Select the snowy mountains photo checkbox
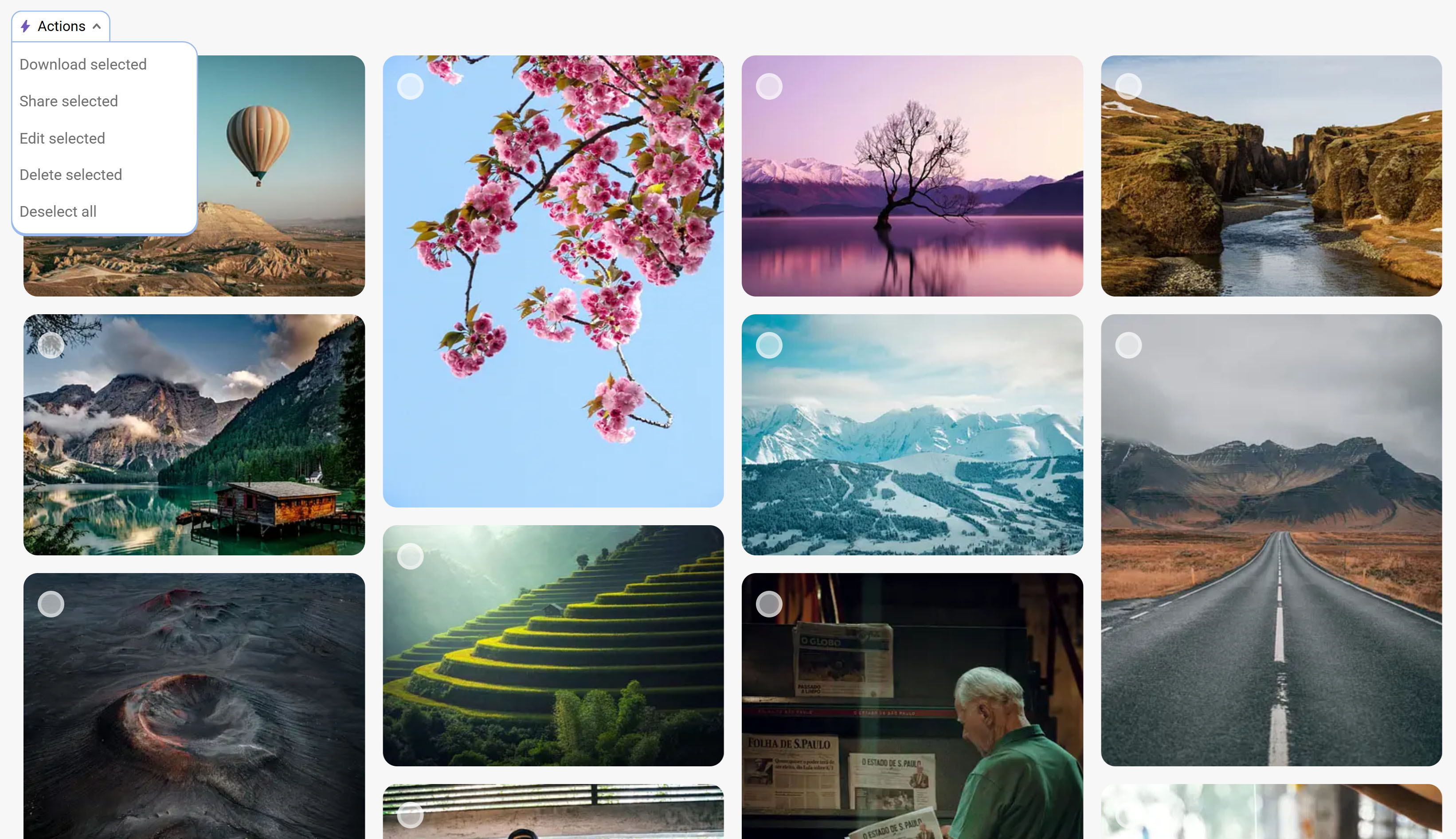This screenshot has width=1456, height=839. [769, 345]
